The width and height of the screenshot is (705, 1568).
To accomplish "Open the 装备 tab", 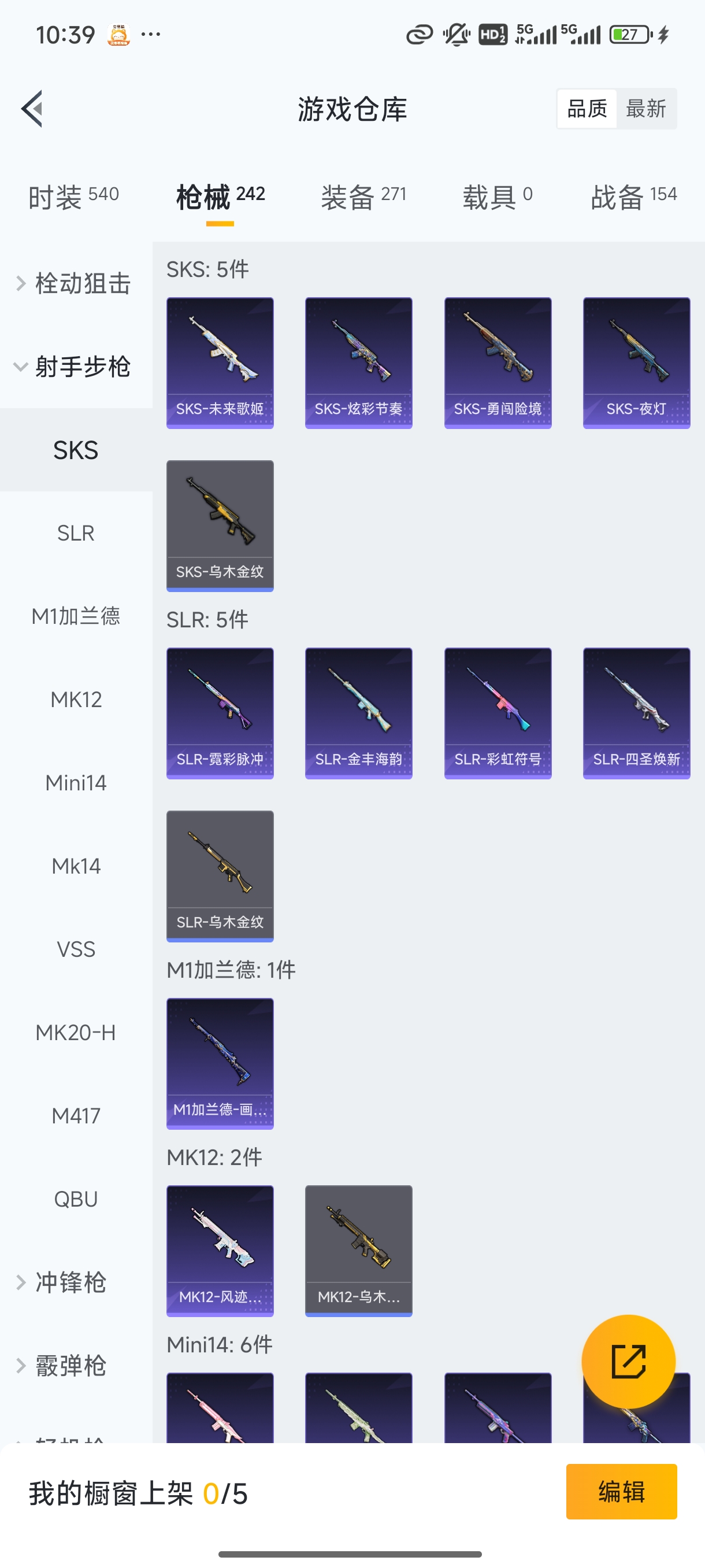I will click(x=363, y=197).
